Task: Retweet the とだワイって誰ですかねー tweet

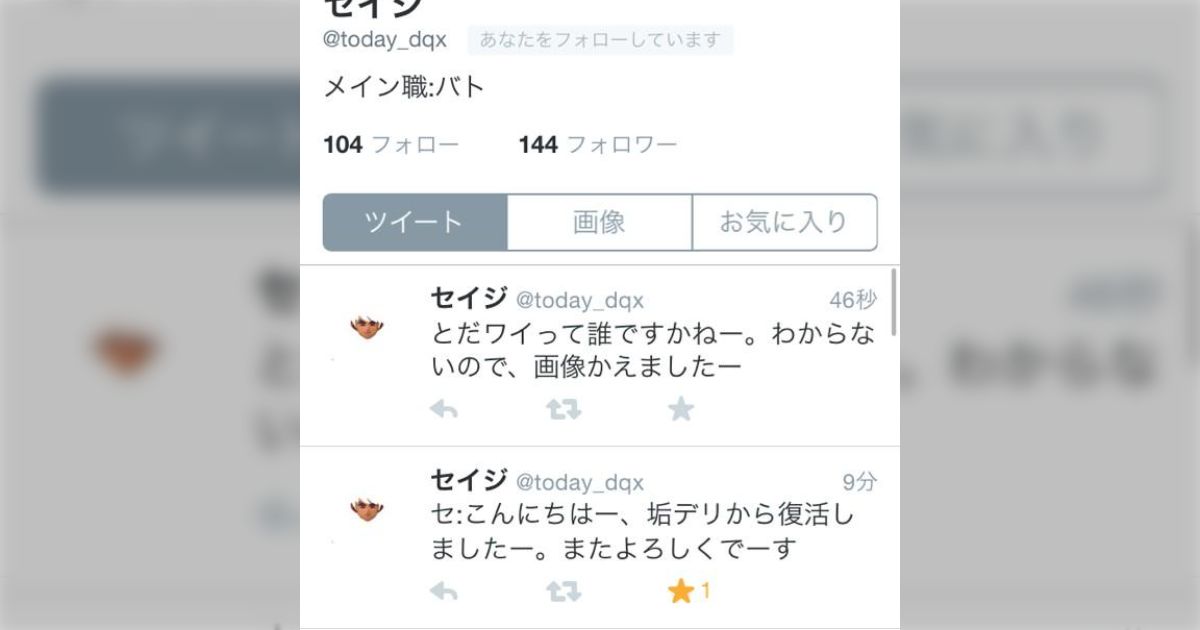Action: 564,409
